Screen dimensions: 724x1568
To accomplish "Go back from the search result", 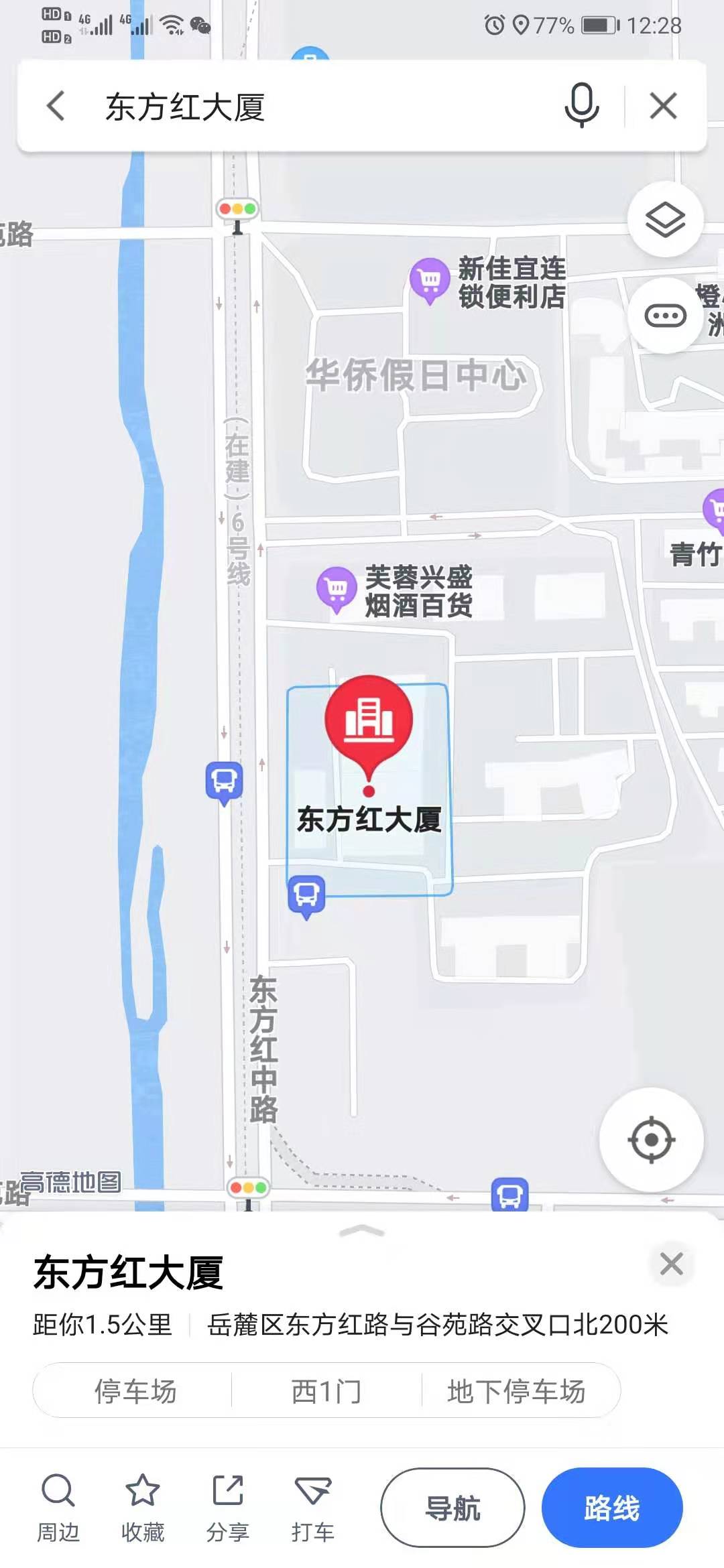I will (56, 106).
